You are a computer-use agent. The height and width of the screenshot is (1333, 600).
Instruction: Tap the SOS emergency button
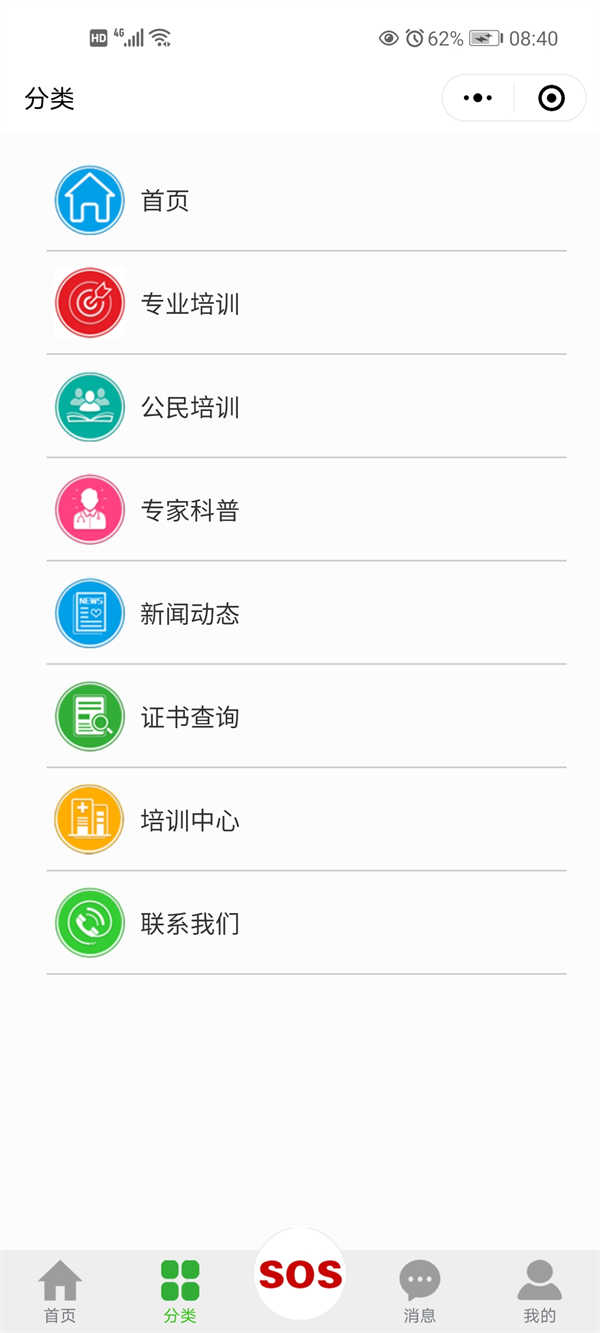pyautogui.click(x=300, y=1274)
